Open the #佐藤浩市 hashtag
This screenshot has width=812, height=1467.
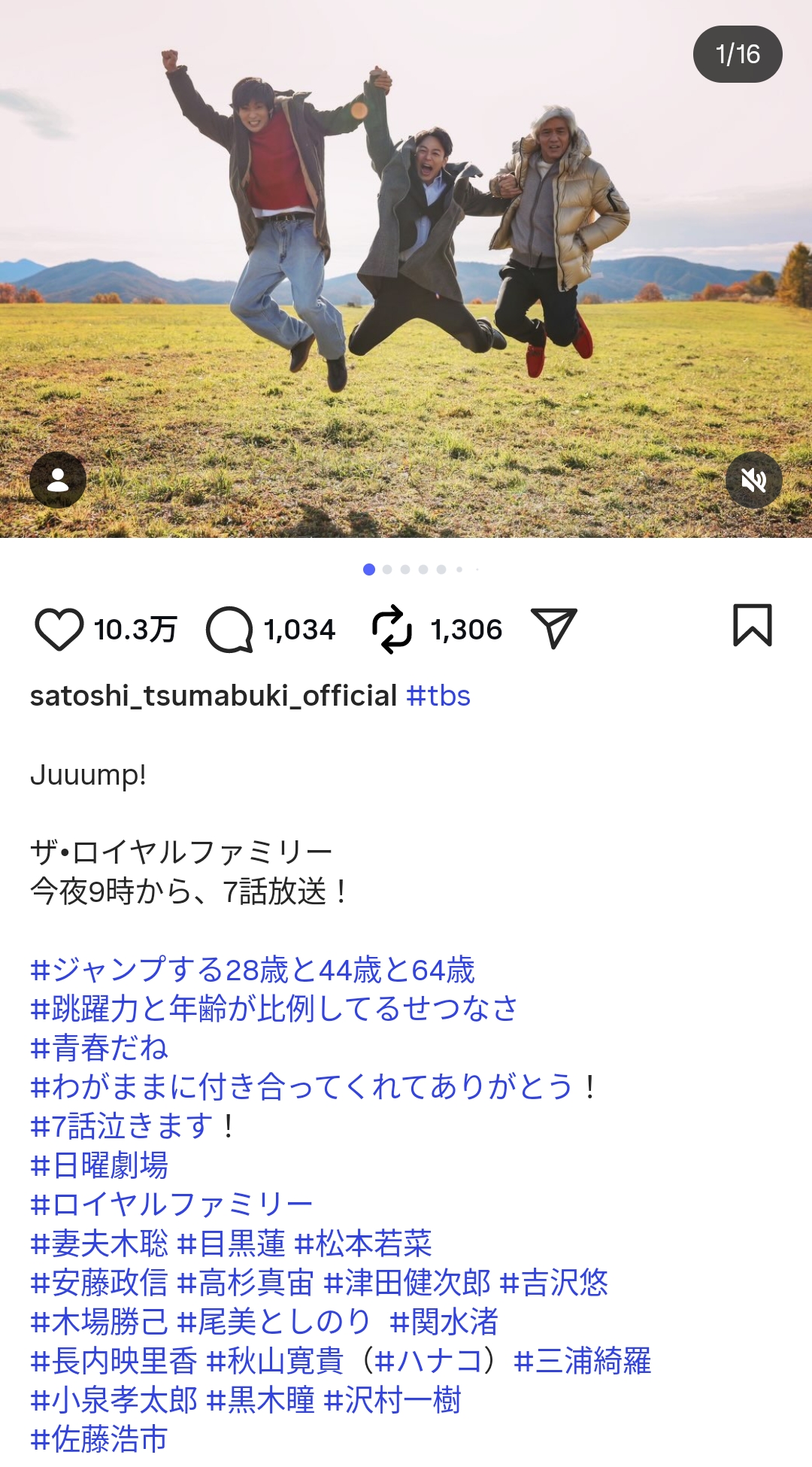tap(99, 1438)
